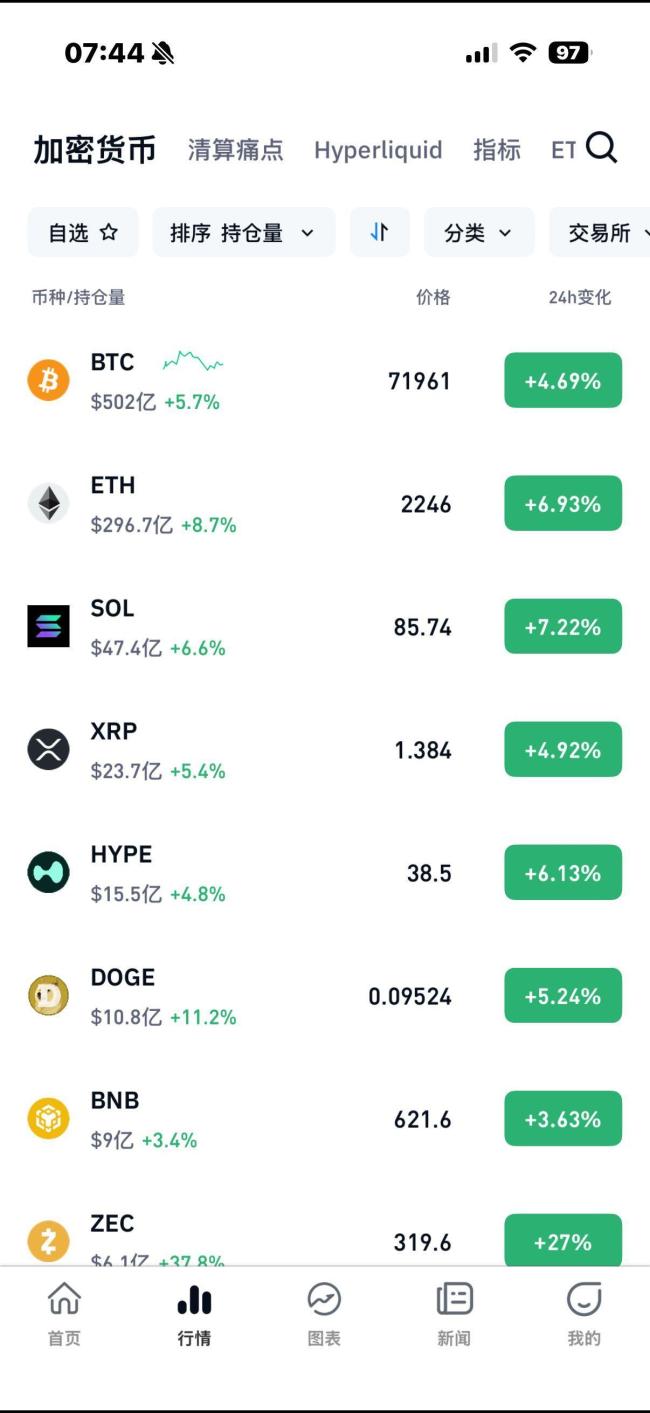Switch to the 新闻 news tab
This screenshot has height=1413, width=650.
tap(454, 1314)
